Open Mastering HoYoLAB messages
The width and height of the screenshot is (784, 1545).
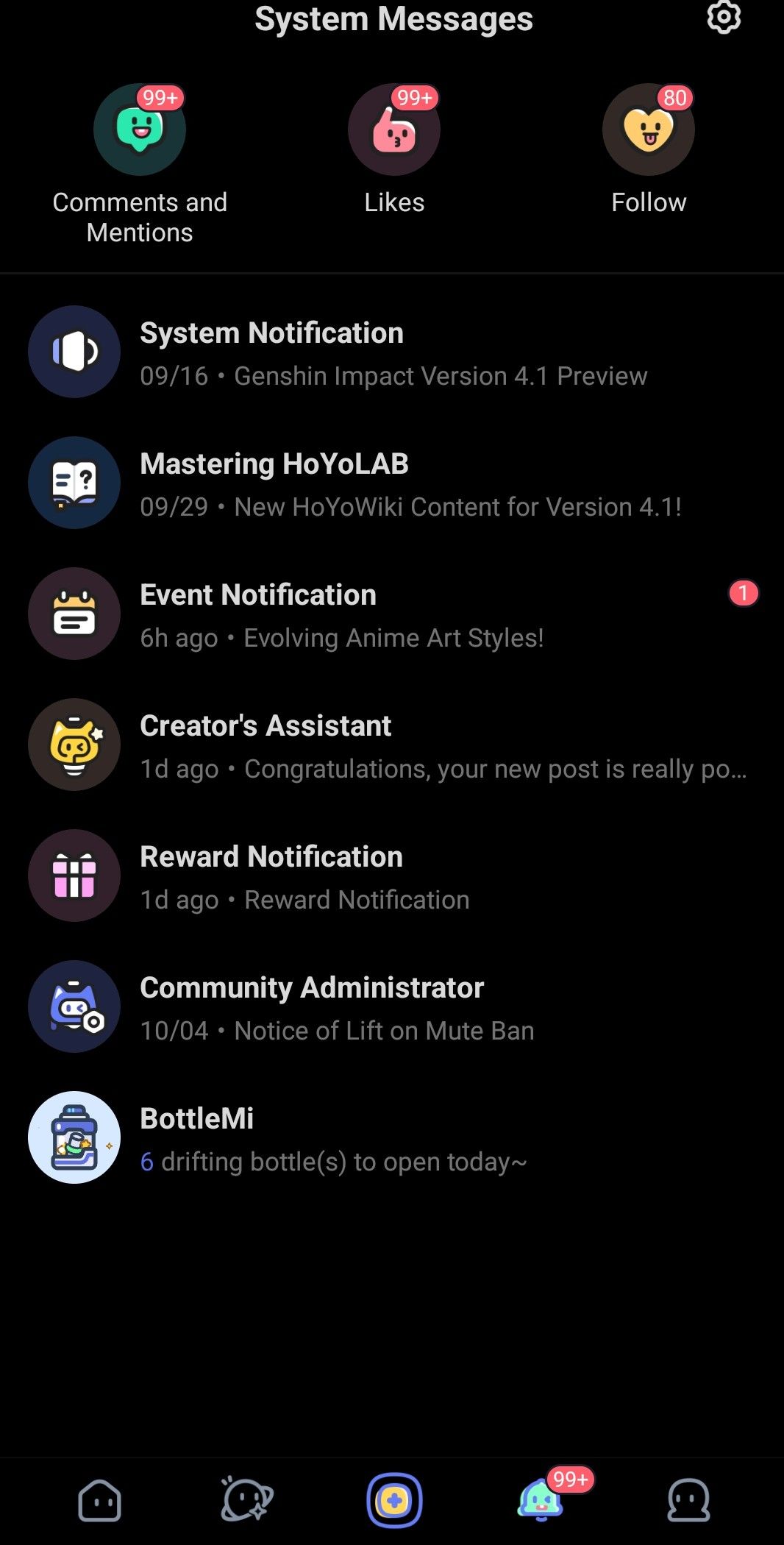[x=392, y=483]
